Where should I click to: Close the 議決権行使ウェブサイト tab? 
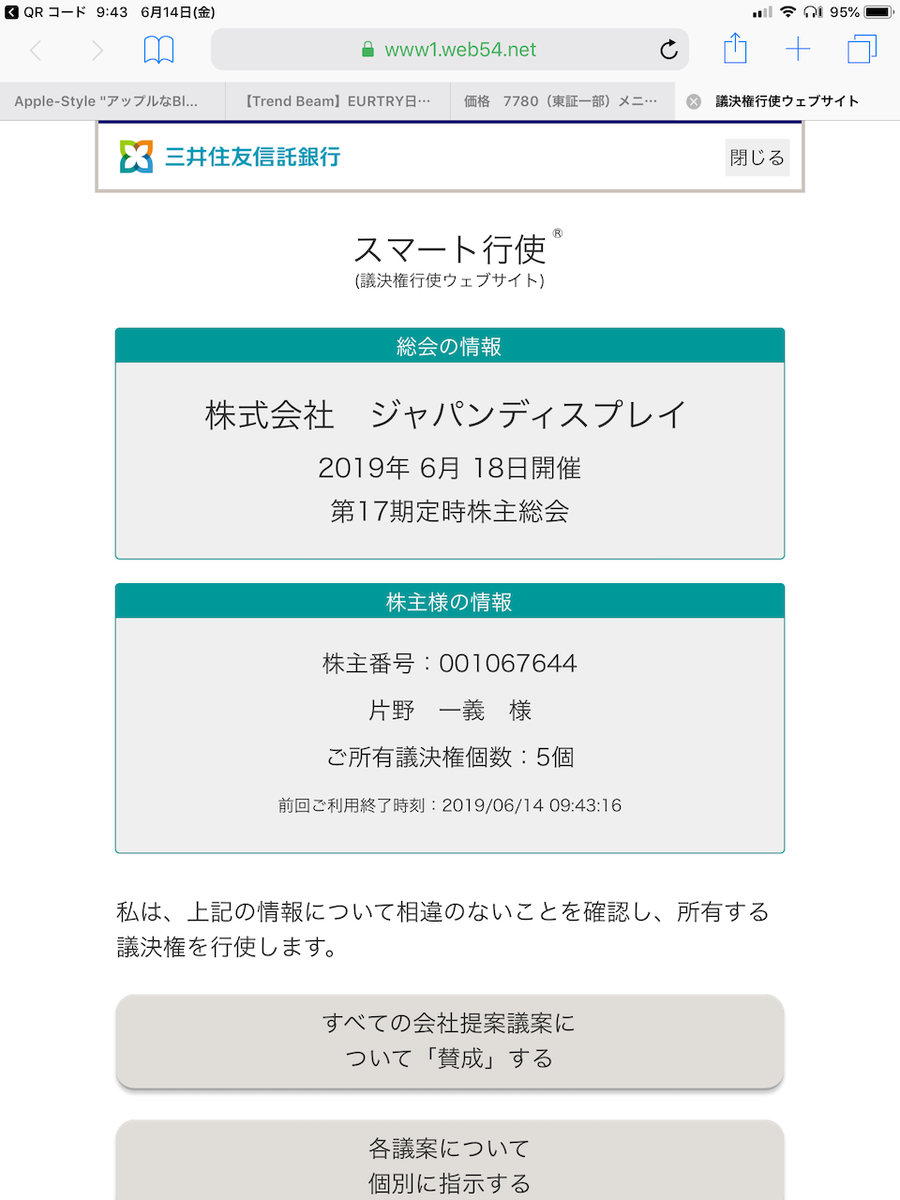click(x=694, y=102)
